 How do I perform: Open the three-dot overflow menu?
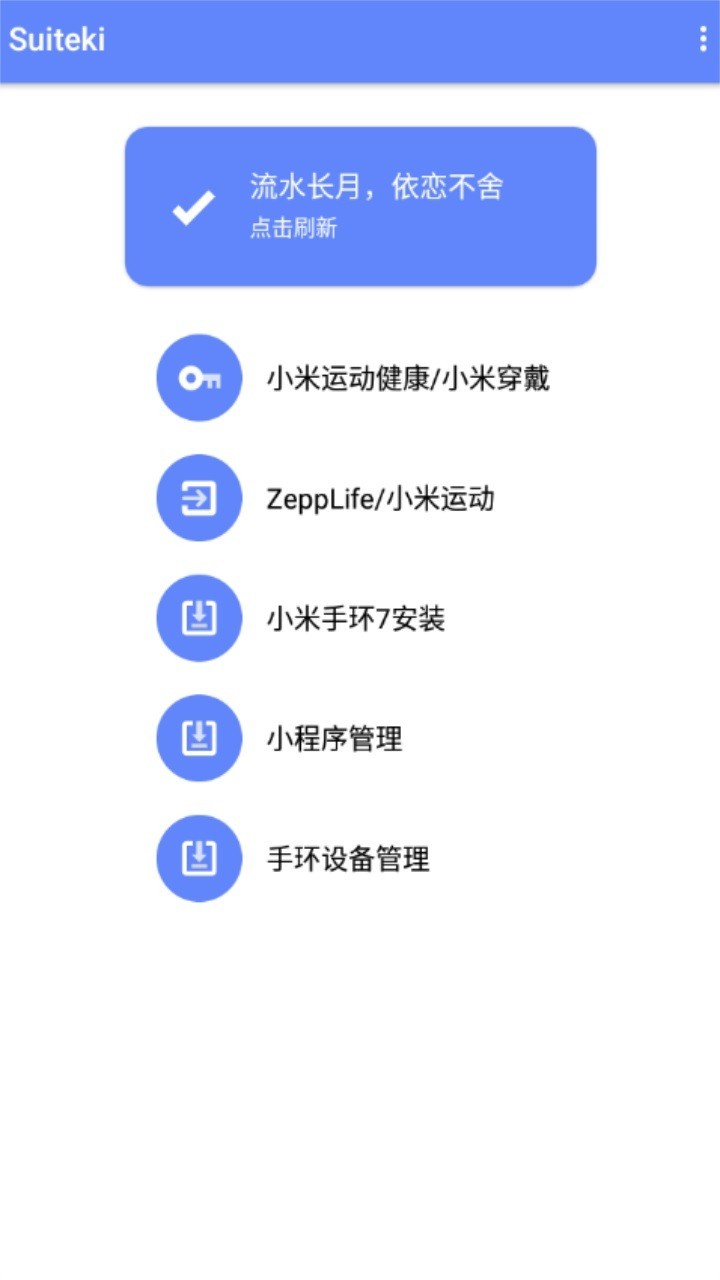click(701, 38)
